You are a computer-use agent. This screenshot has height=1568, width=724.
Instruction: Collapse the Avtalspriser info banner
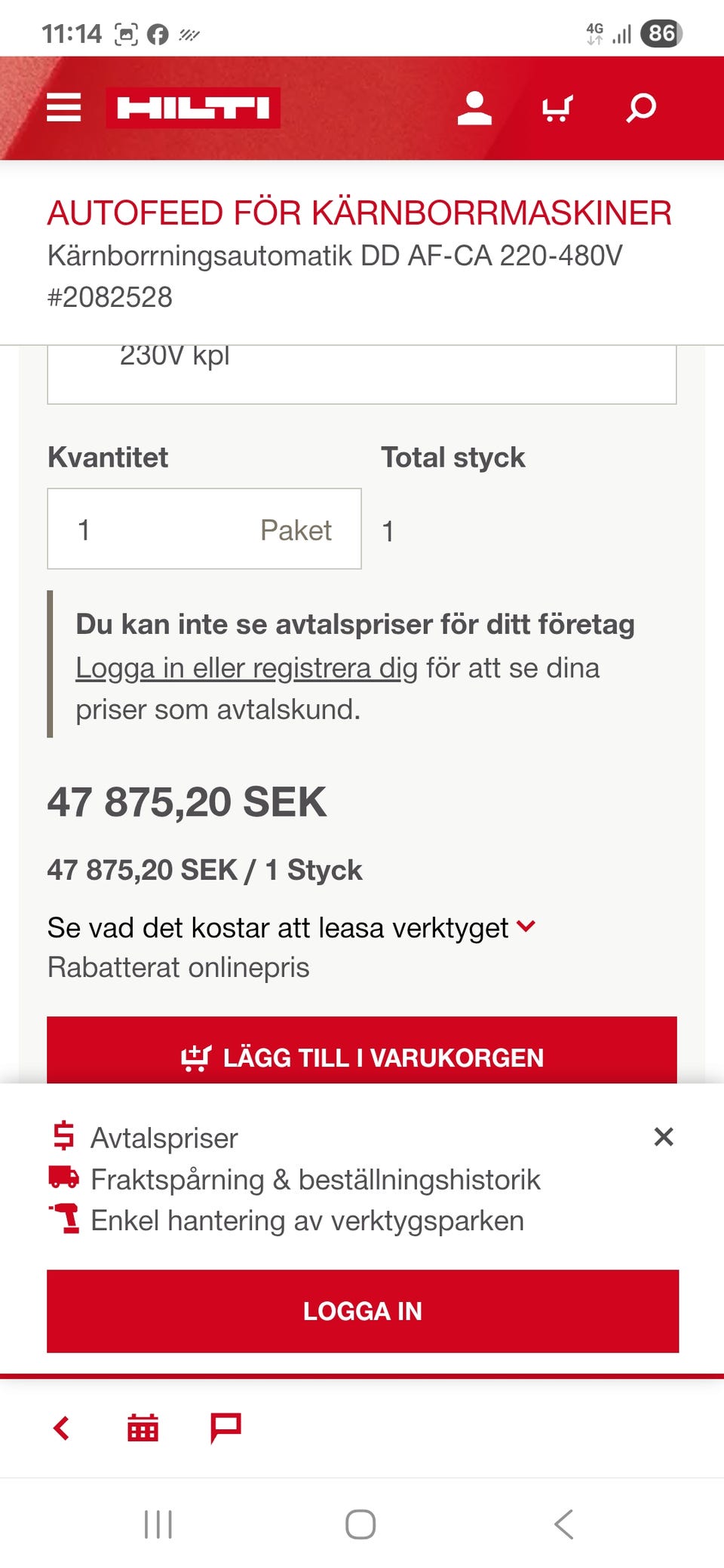point(663,1137)
